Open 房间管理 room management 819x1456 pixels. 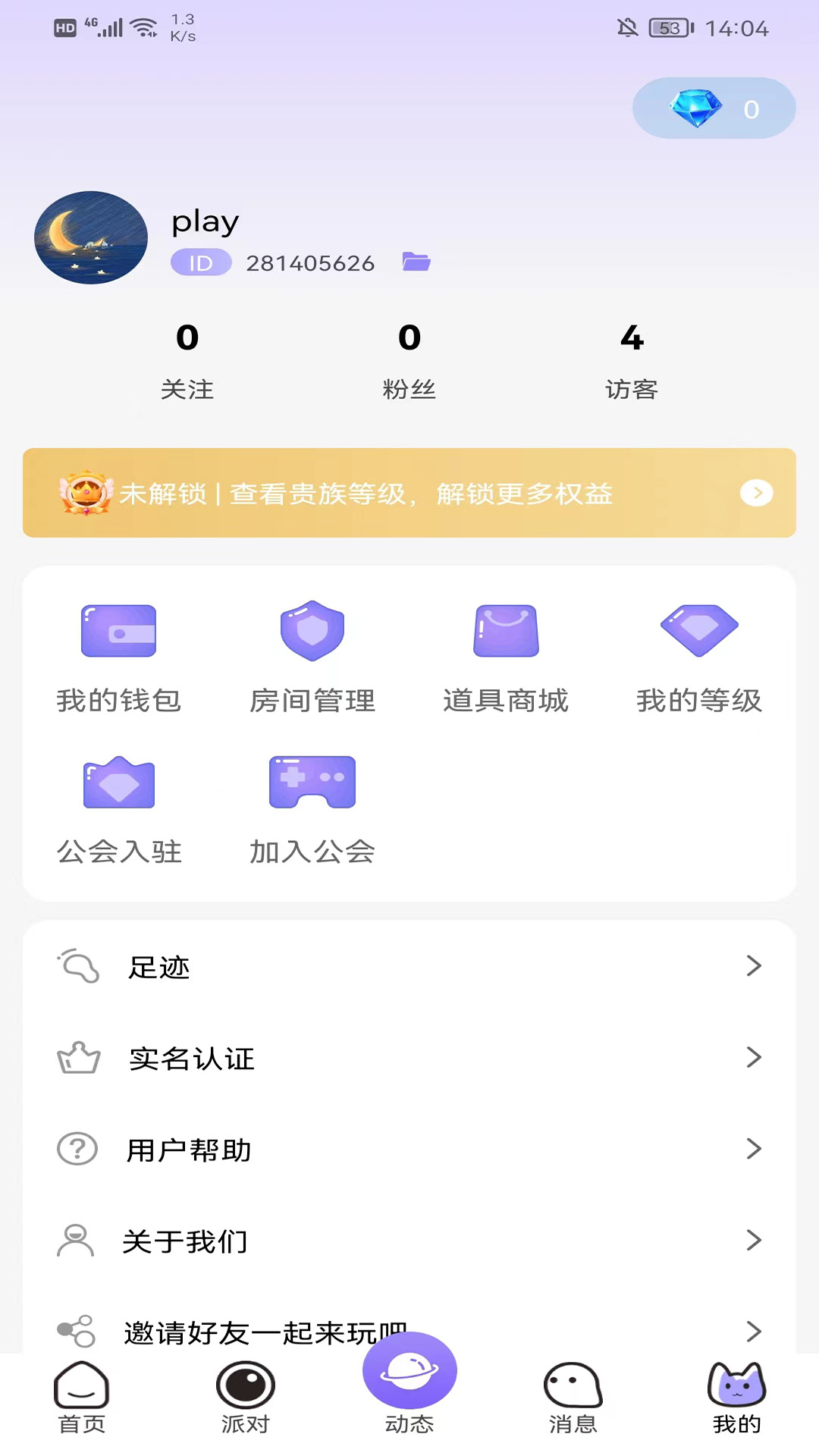[x=312, y=656]
